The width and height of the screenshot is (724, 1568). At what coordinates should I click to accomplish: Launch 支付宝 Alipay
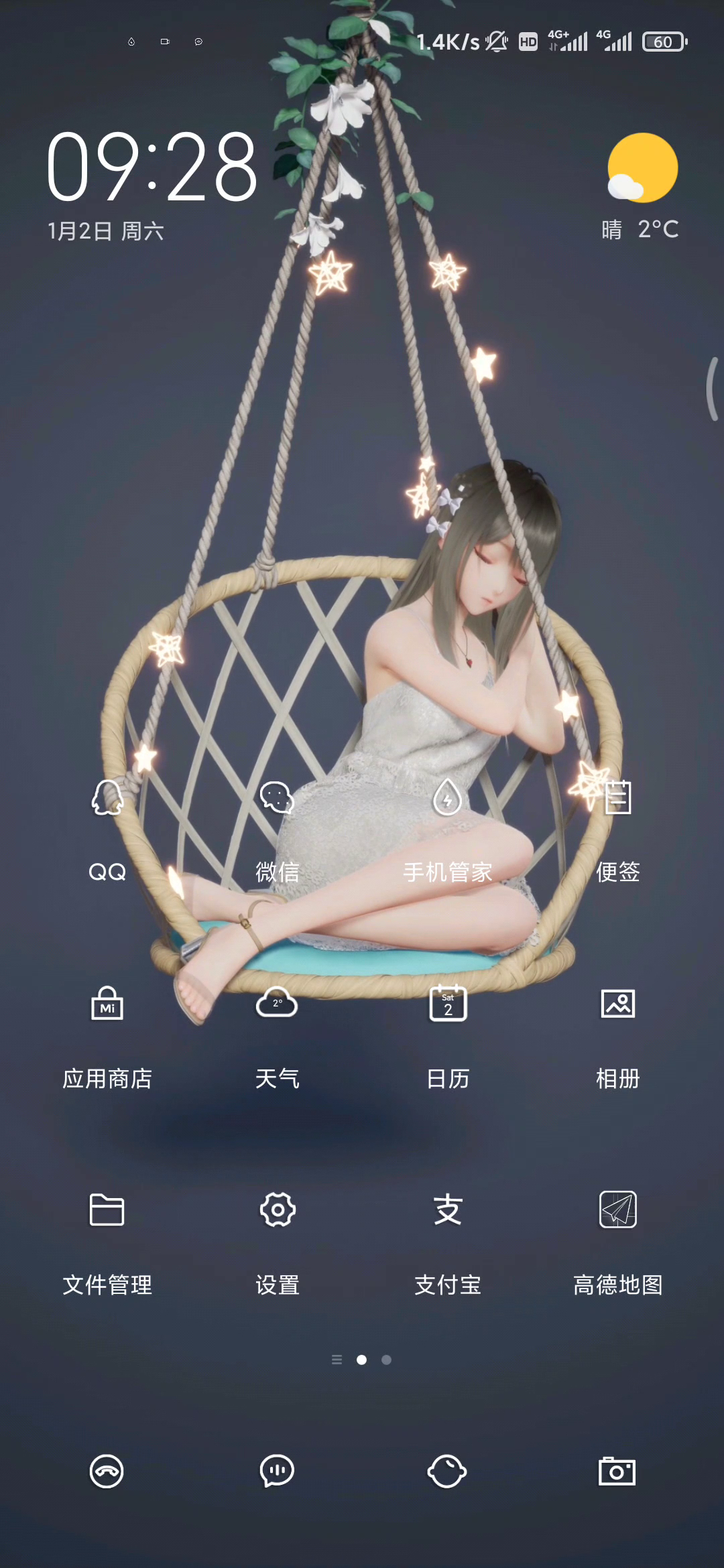coord(447,1210)
